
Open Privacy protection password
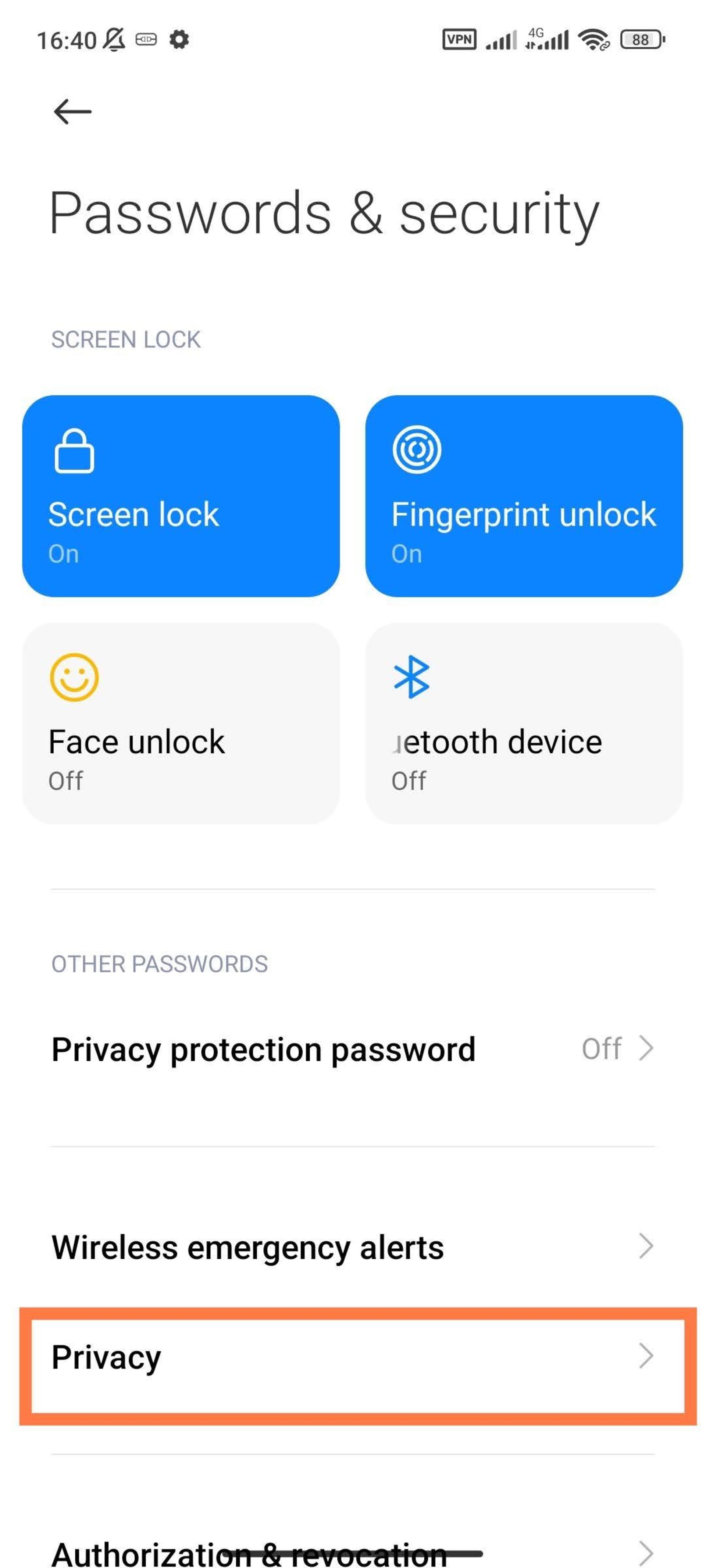[353, 1049]
